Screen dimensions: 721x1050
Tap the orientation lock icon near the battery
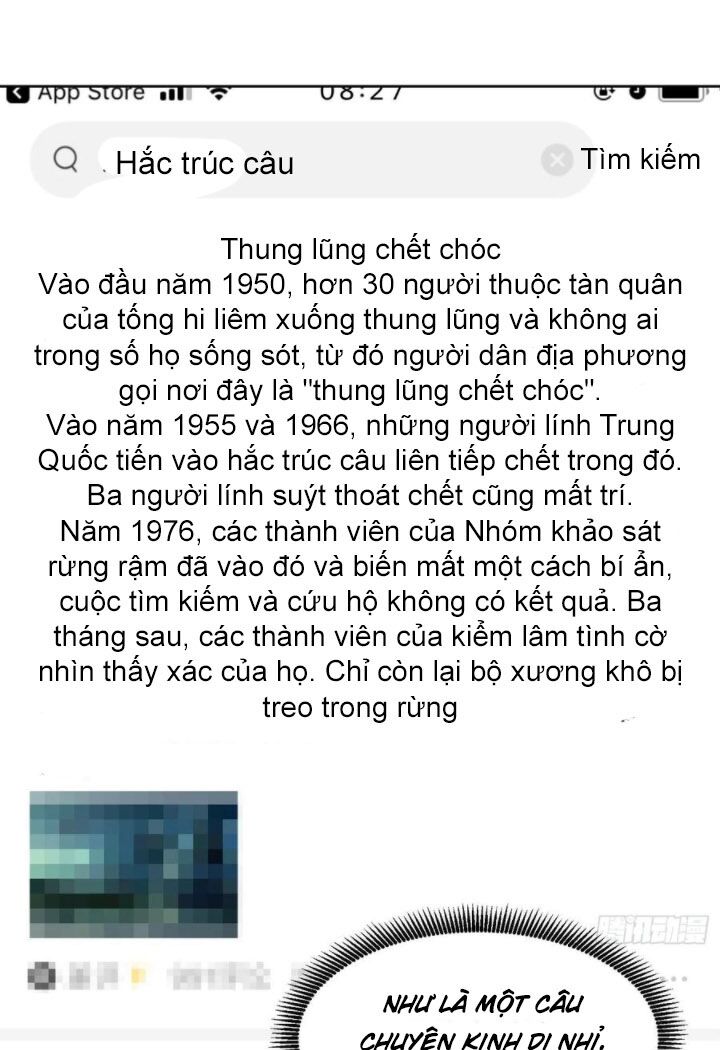tap(604, 90)
